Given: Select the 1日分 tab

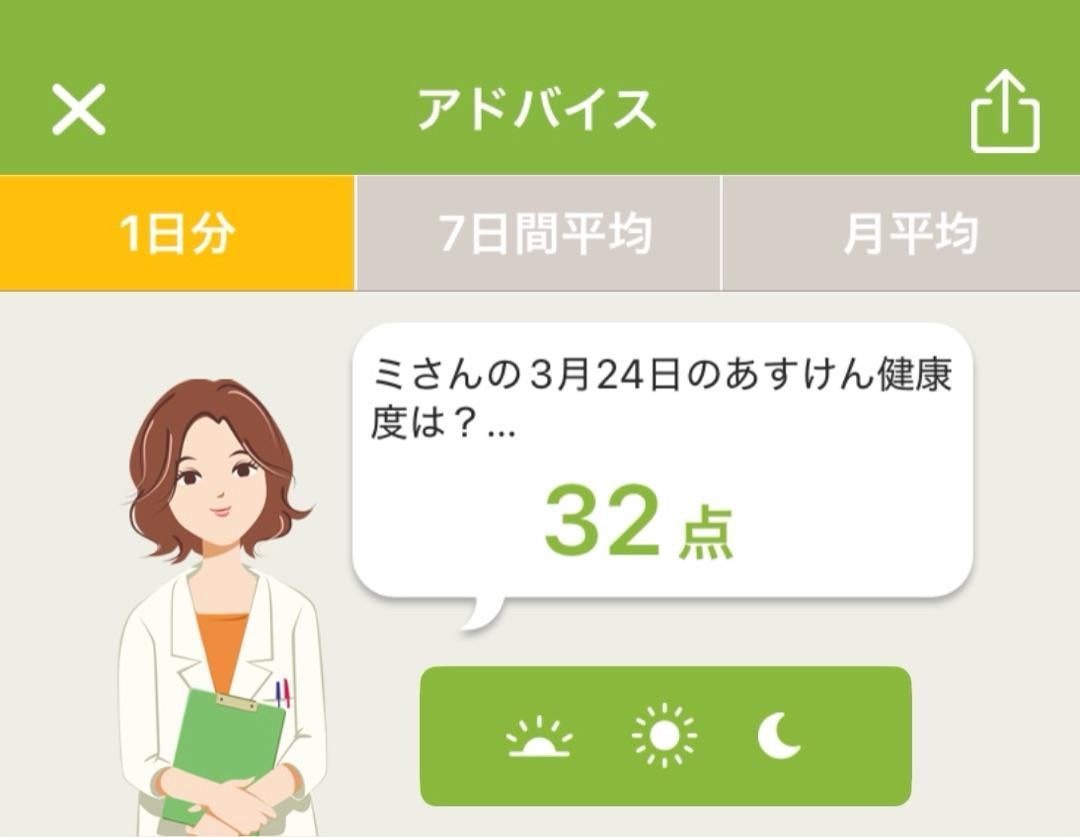Looking at the screenshot, I should point(177,234).
